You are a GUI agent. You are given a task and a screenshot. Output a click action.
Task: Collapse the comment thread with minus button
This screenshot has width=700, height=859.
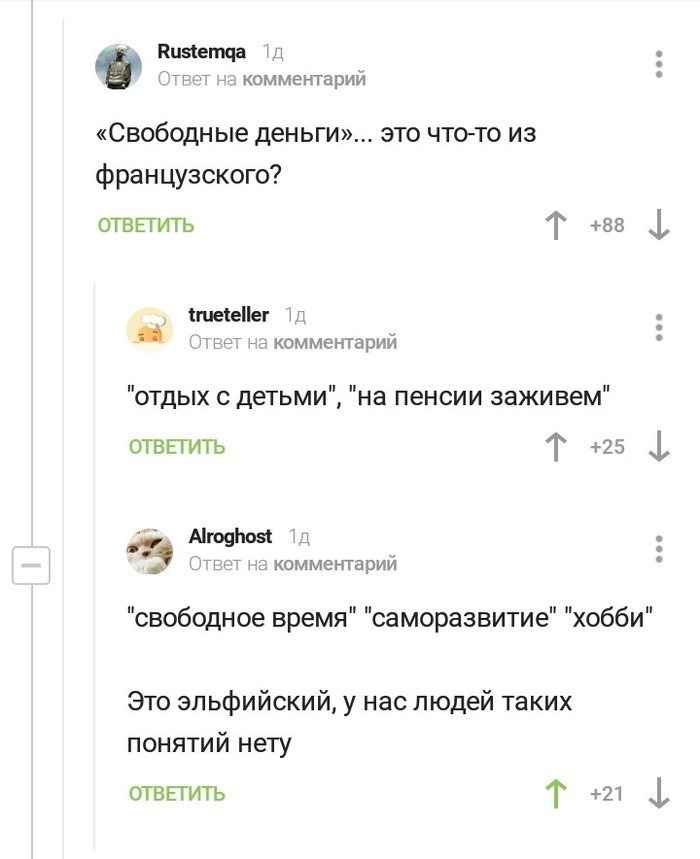[31, 566]
